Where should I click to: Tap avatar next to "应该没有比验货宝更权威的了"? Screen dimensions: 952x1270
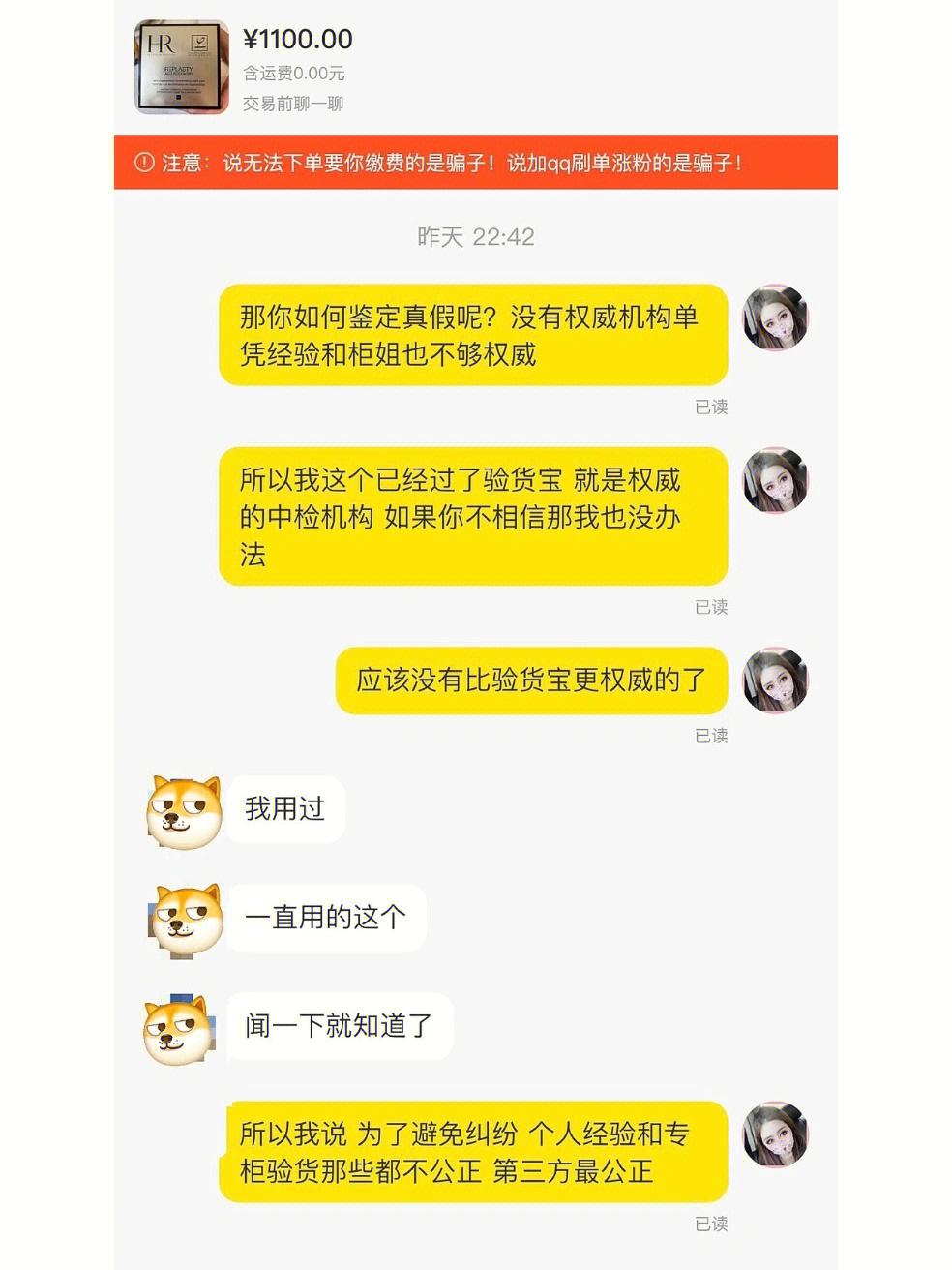pyautogui.click(x=775, y=680)
